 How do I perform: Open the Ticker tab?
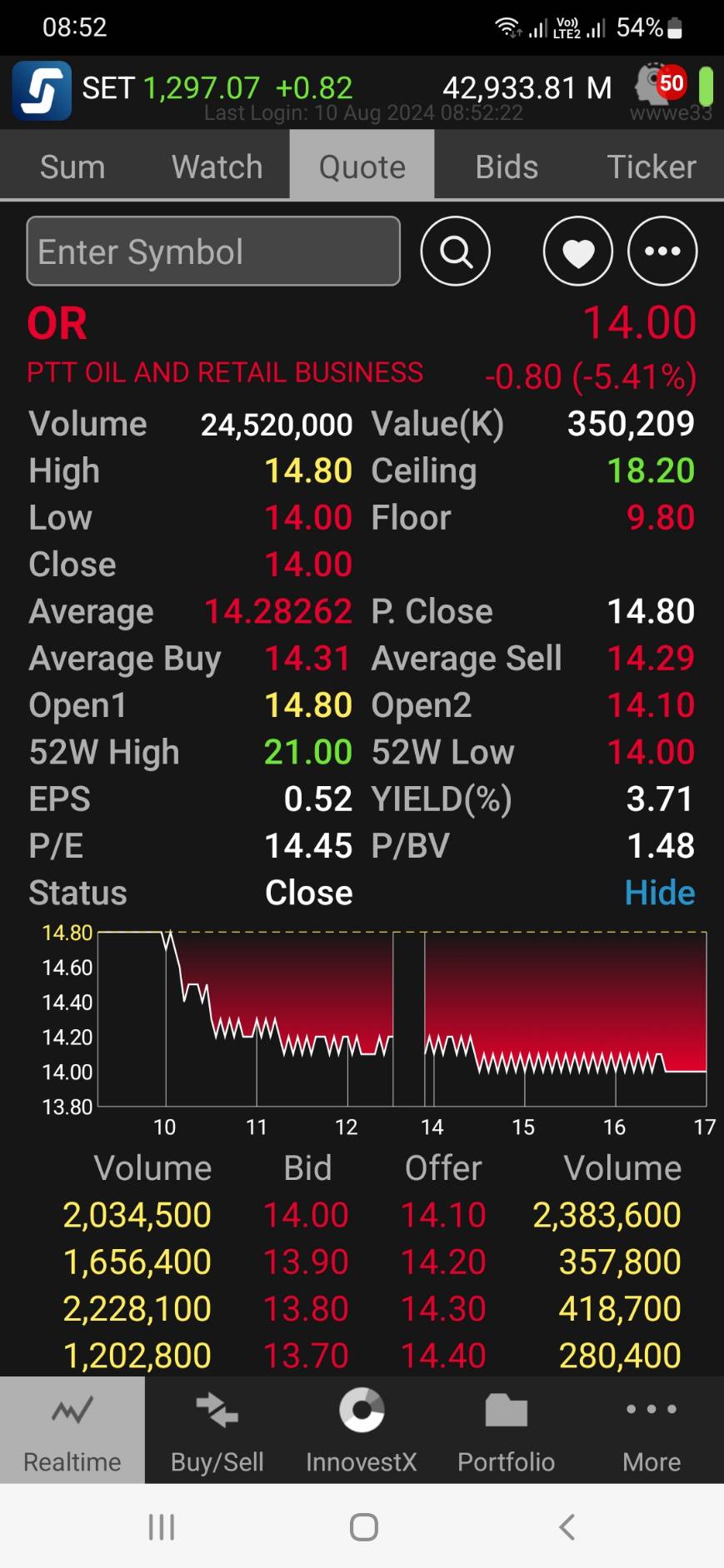651,167
